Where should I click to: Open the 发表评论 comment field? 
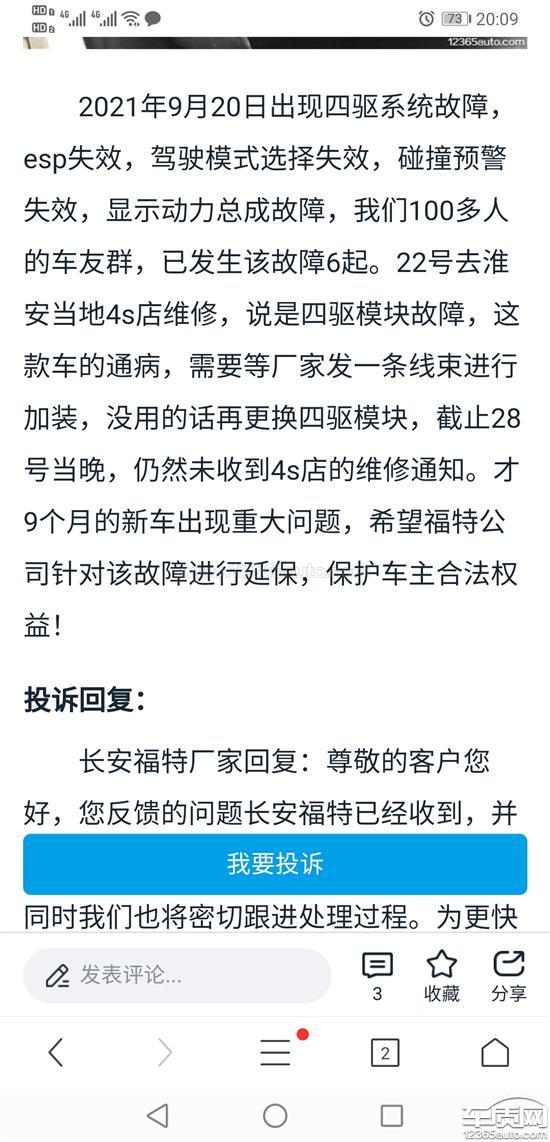pos(177,975)
